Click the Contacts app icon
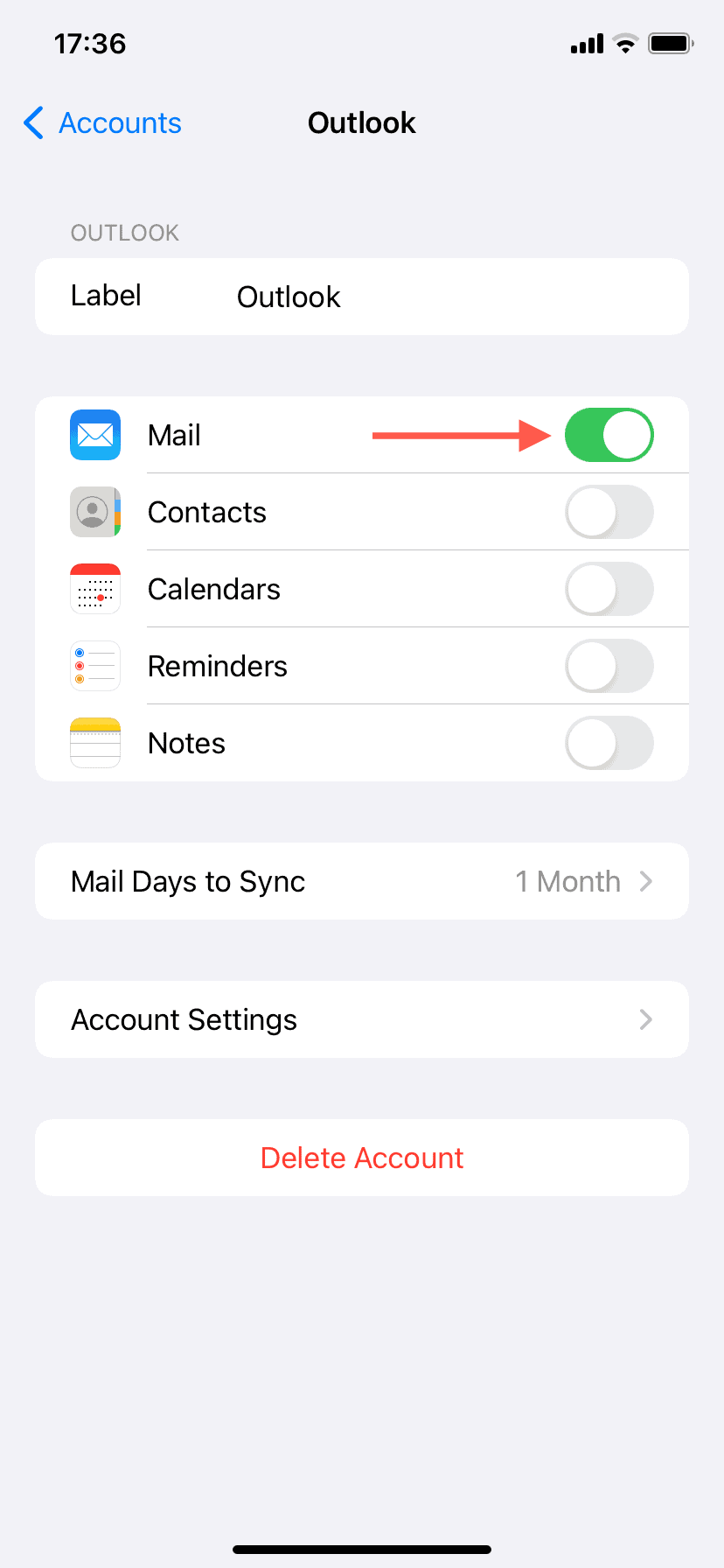The image size is (724, 1568). pos(94,512)
